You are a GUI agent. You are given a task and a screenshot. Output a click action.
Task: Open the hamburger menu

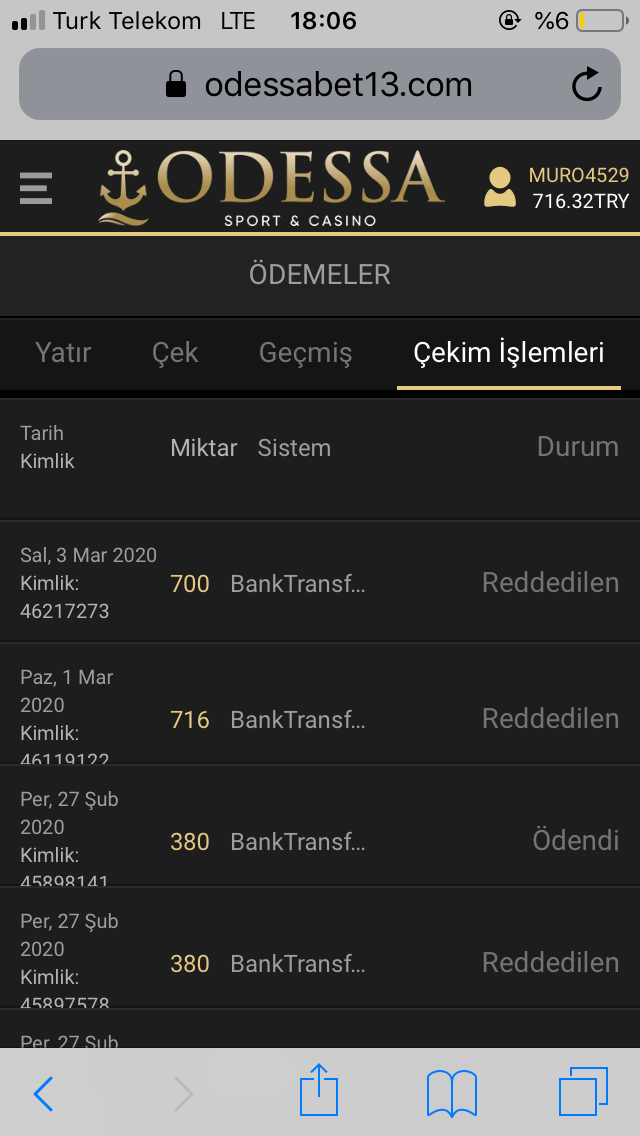point(36,188)
